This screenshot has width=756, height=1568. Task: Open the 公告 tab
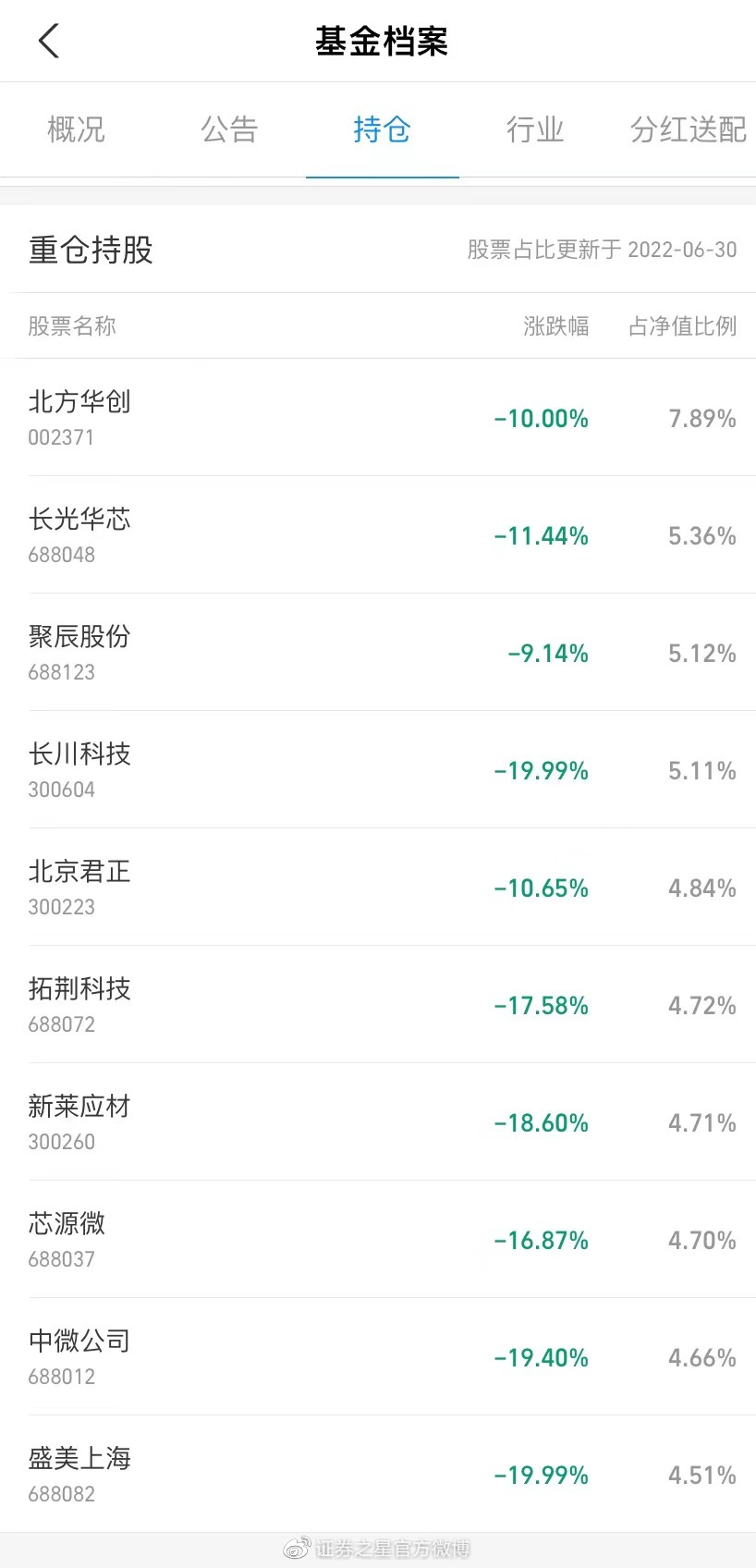[x=229, y=129]
